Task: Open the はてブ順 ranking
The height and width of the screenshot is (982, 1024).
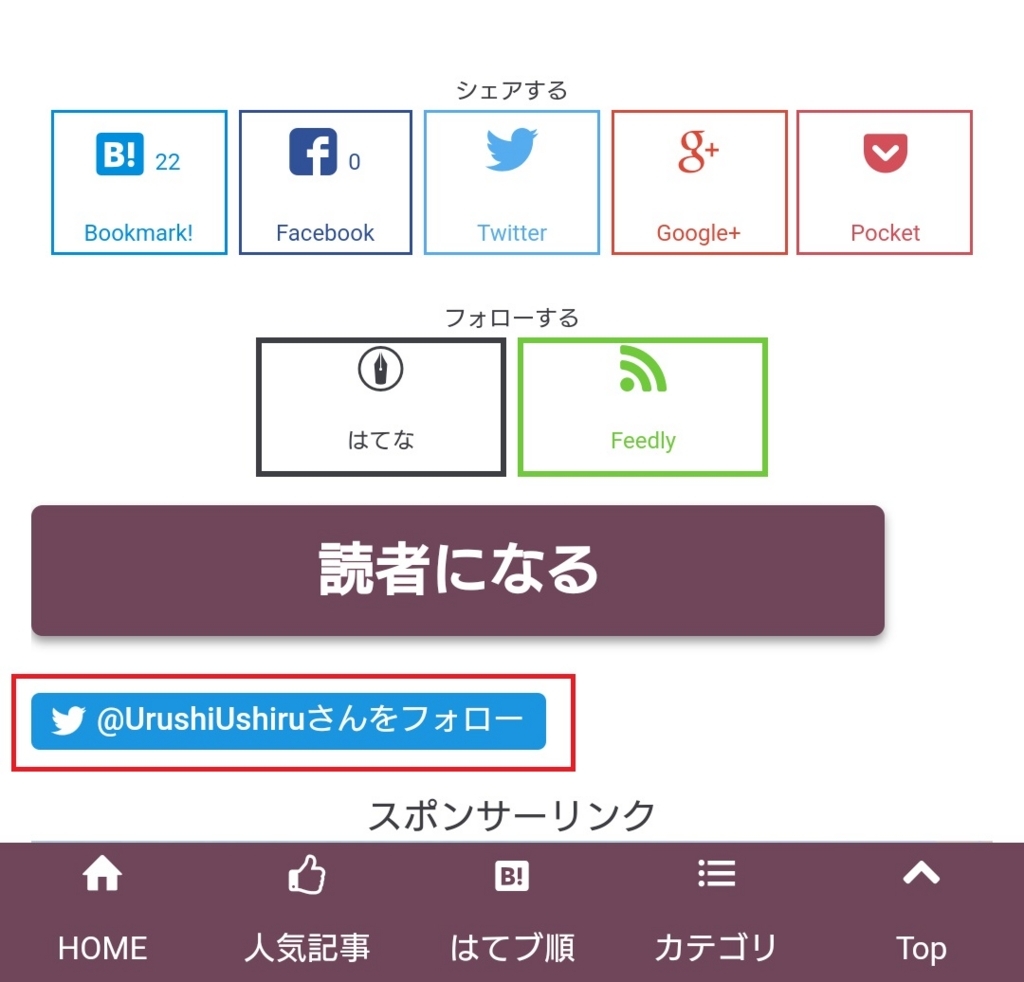Action: coord(512,912)
